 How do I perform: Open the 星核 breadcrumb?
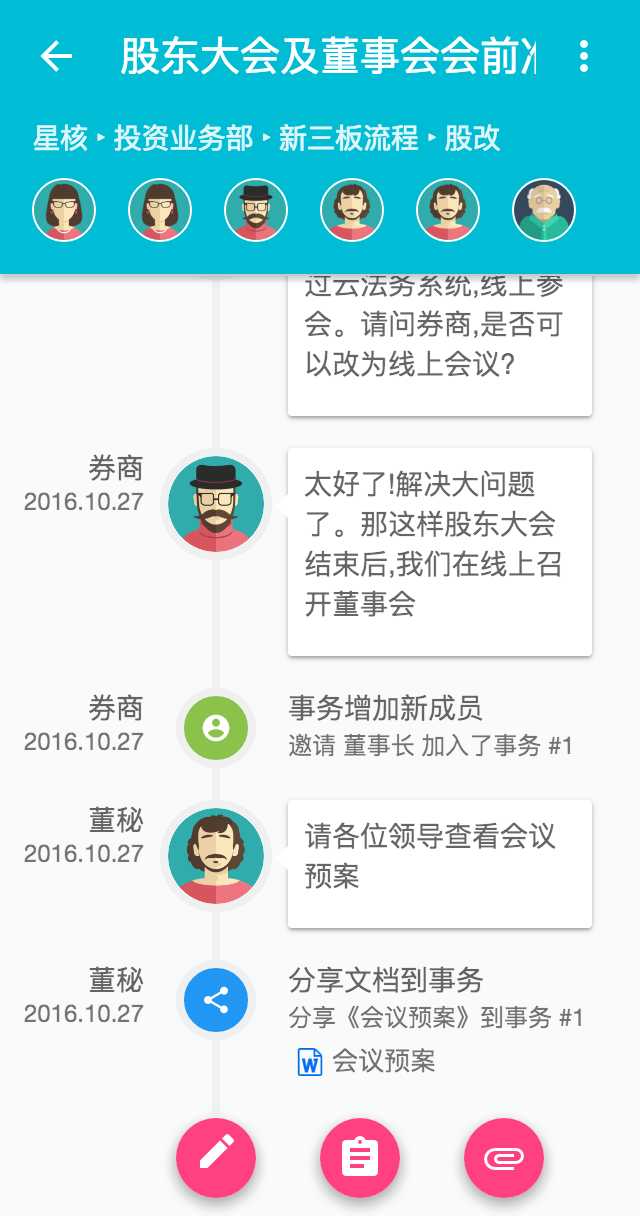pos(61,138)
